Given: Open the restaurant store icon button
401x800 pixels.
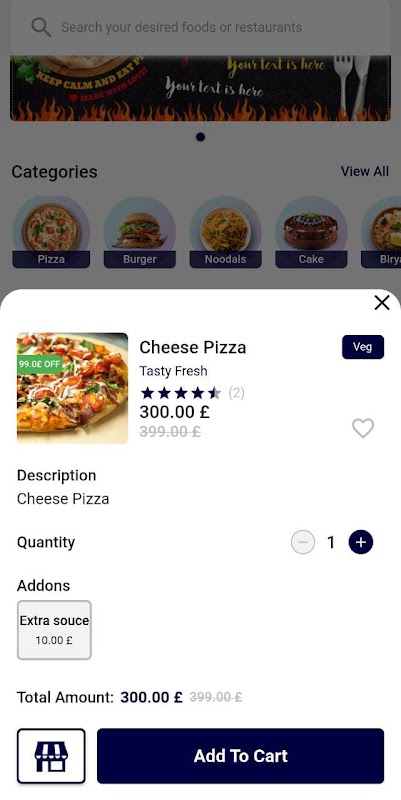Looking at the screenshot, I should 51,756.
